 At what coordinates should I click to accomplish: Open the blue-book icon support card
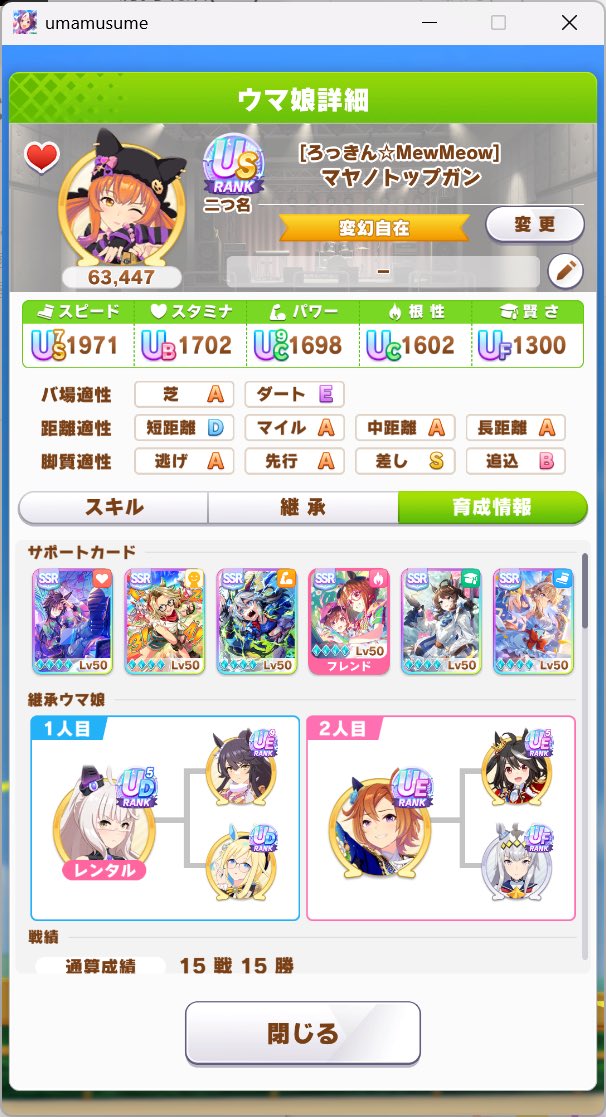(x=533, y=621)
